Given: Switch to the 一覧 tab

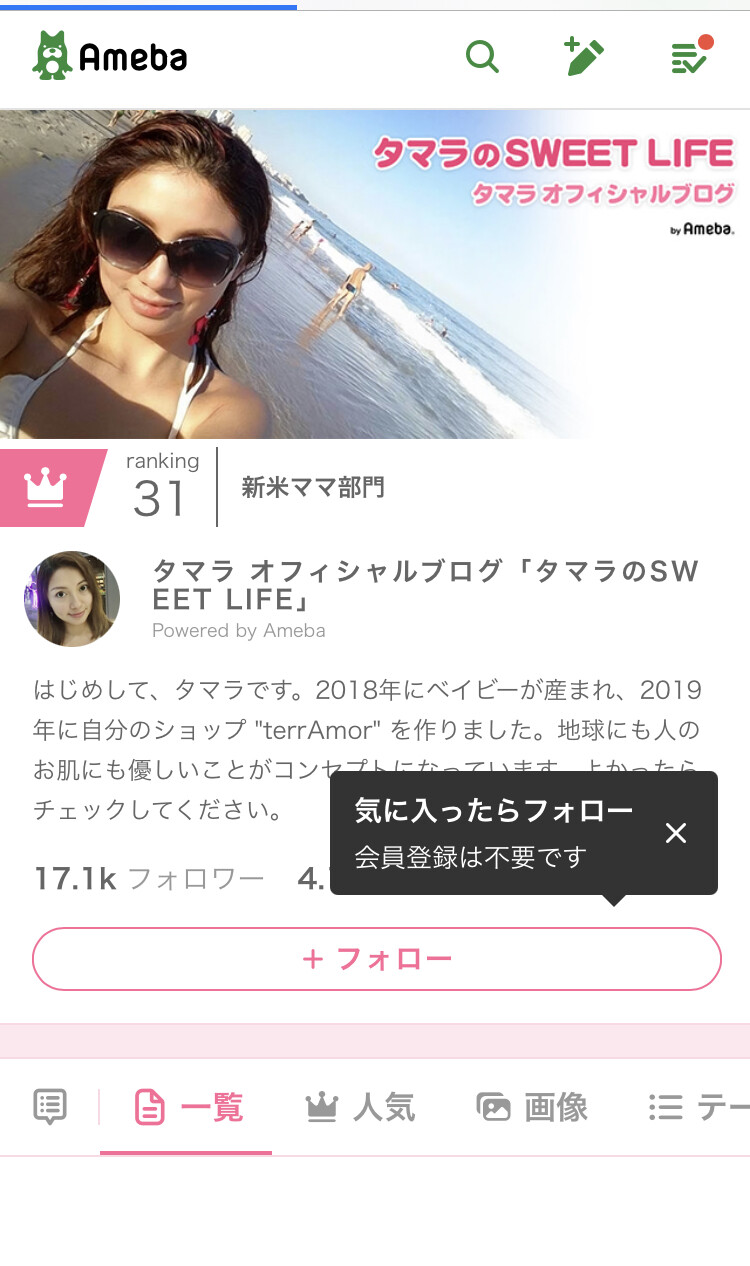Looking at the screenshot, I should pos(188,1107).
